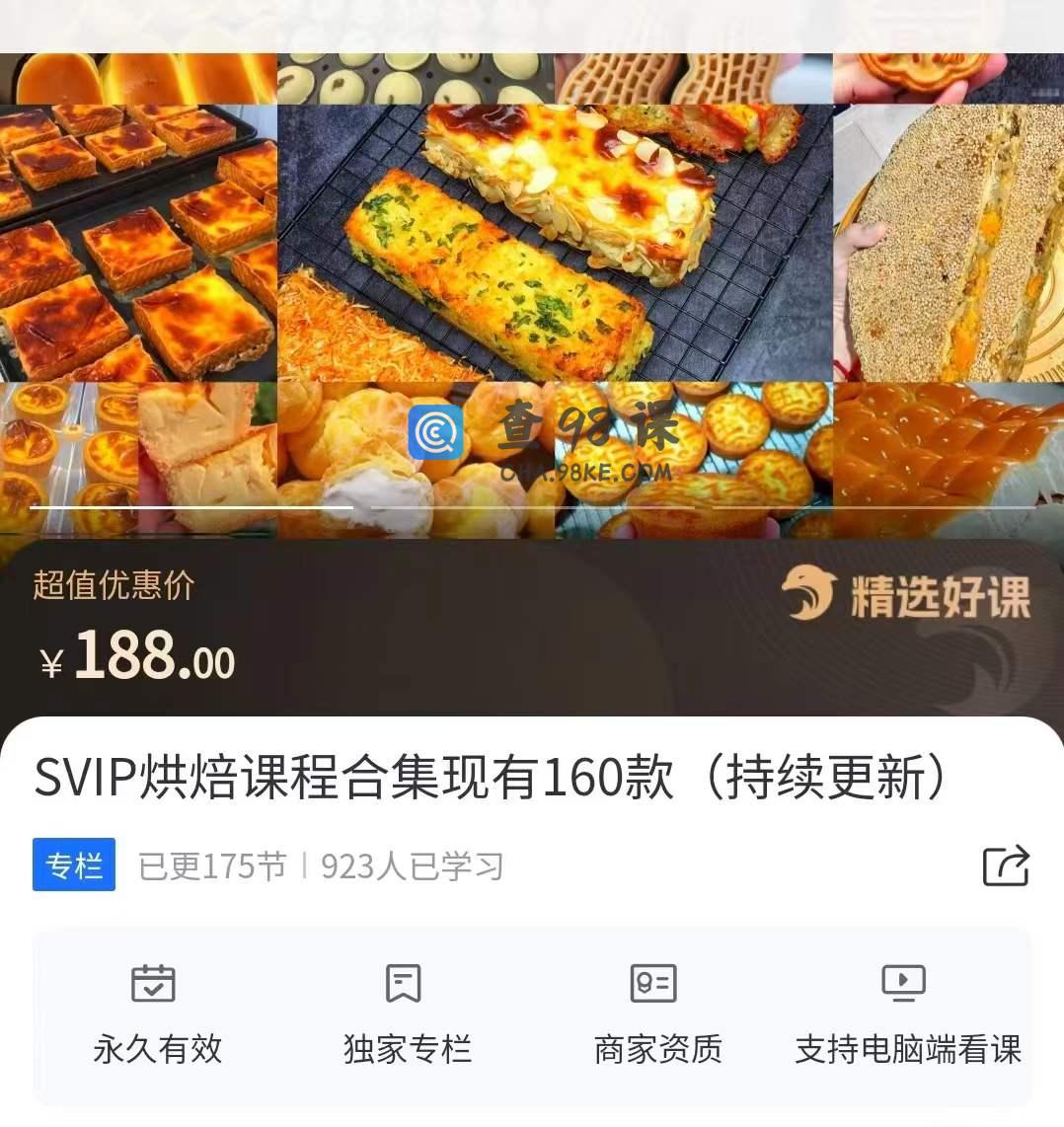The height and width of the screenshot is (1127, 1064).
Task: Check the 永久有效 validity info
Action: point(157,1015)
